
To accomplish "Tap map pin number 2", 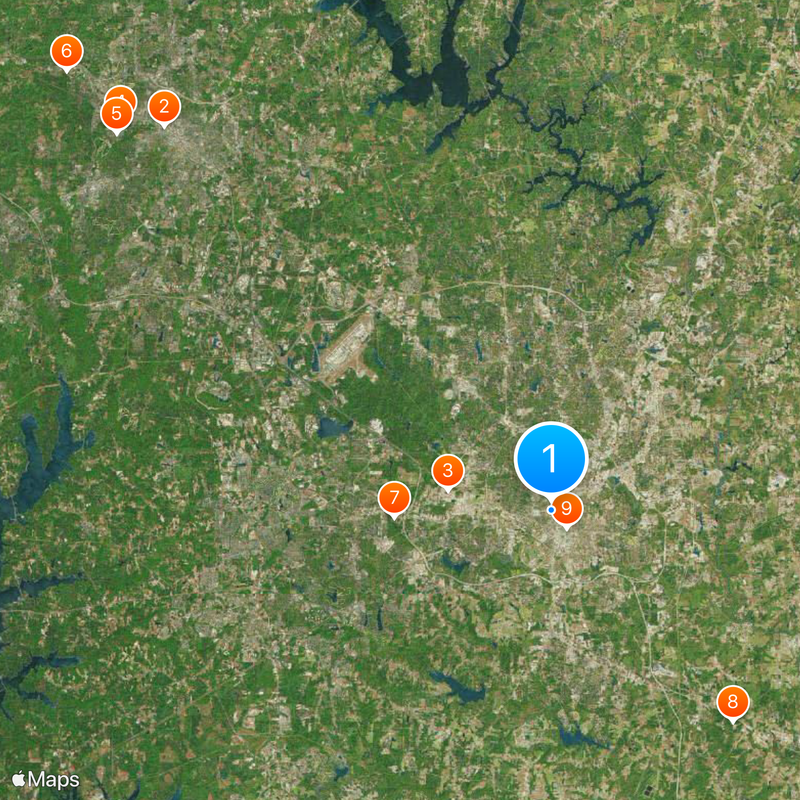I will (164, 107).
